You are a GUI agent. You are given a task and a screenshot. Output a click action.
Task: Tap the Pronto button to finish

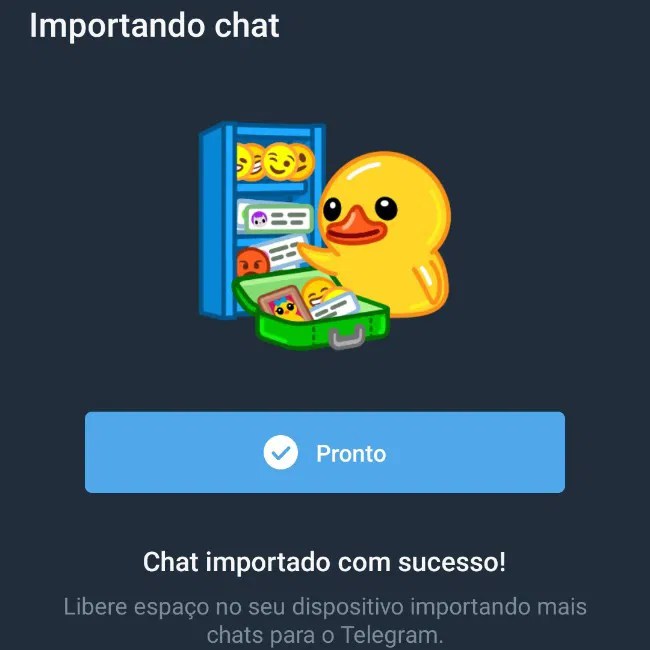click(x=325, y=453)
